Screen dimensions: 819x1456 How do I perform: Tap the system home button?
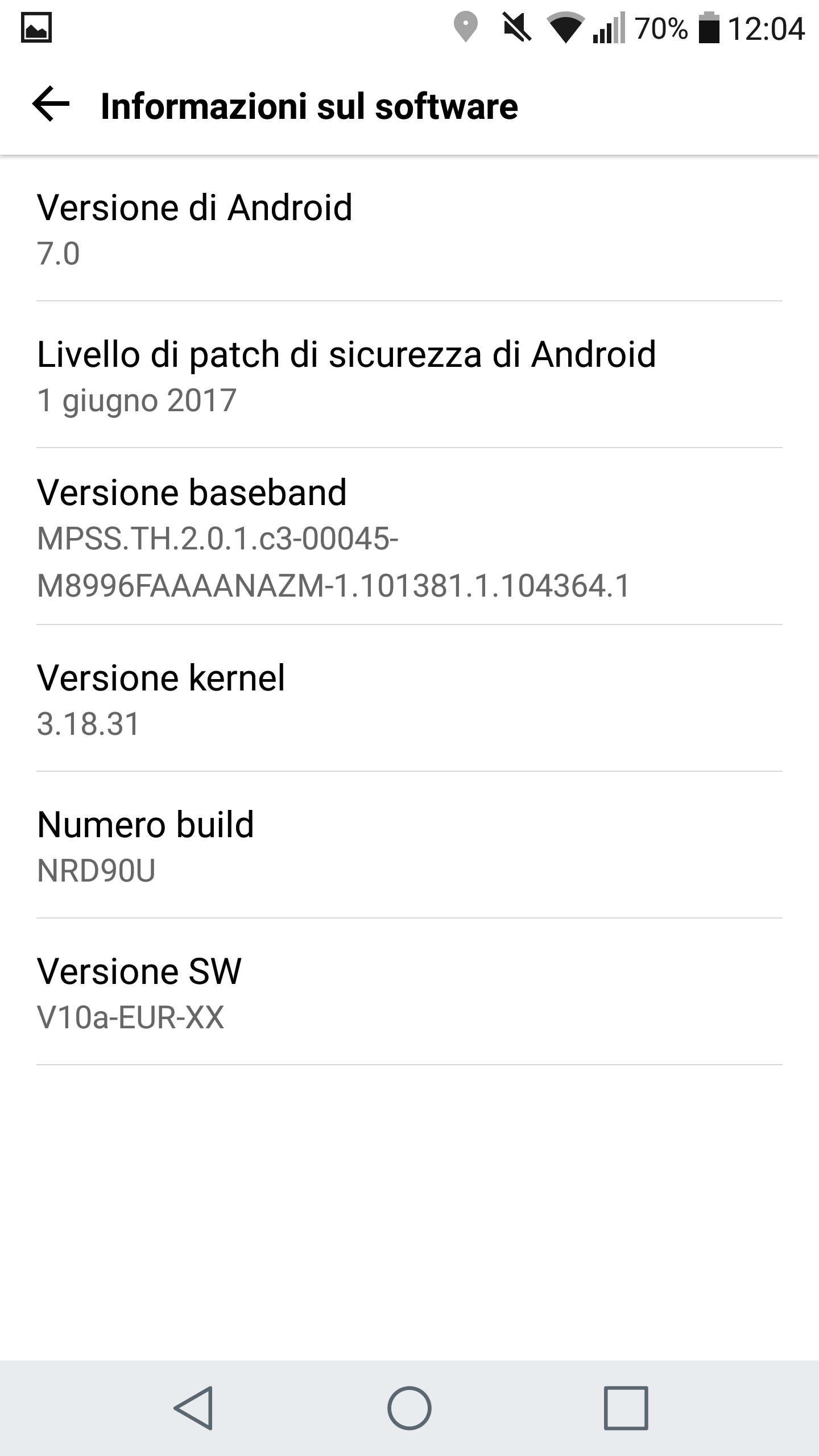(x=409, y=1408)
